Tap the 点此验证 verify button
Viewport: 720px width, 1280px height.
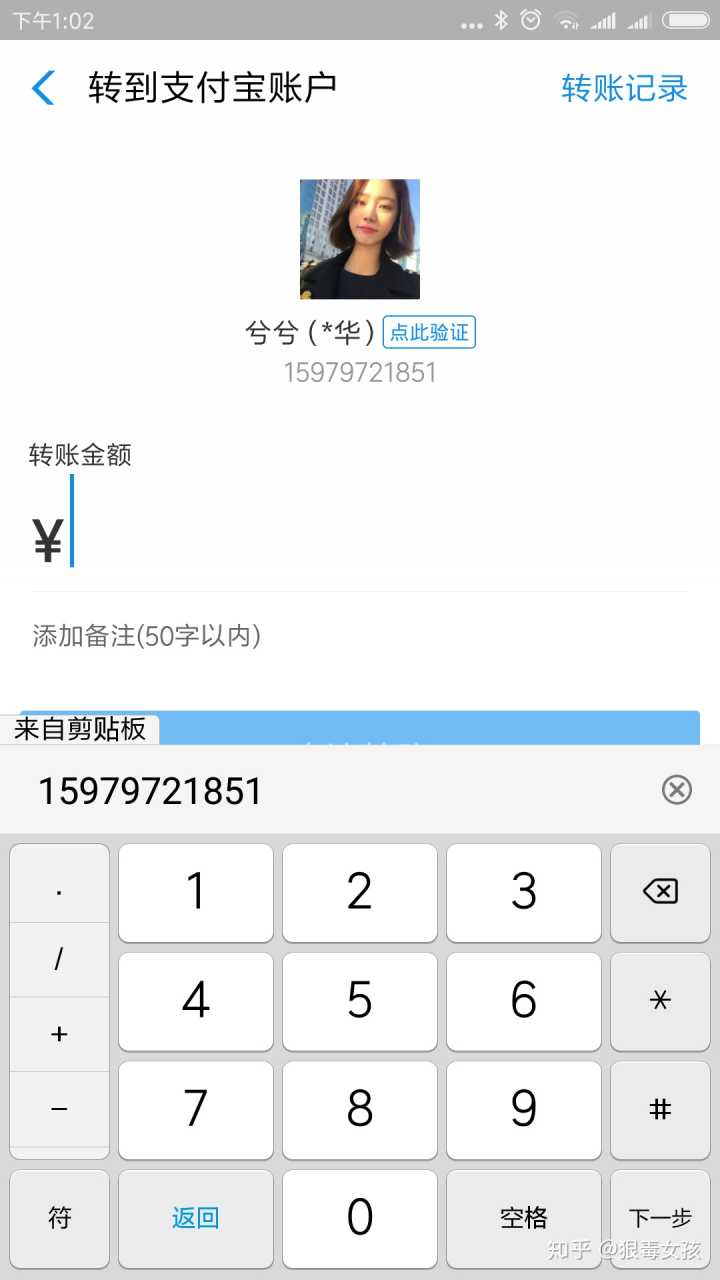(429, 333)
